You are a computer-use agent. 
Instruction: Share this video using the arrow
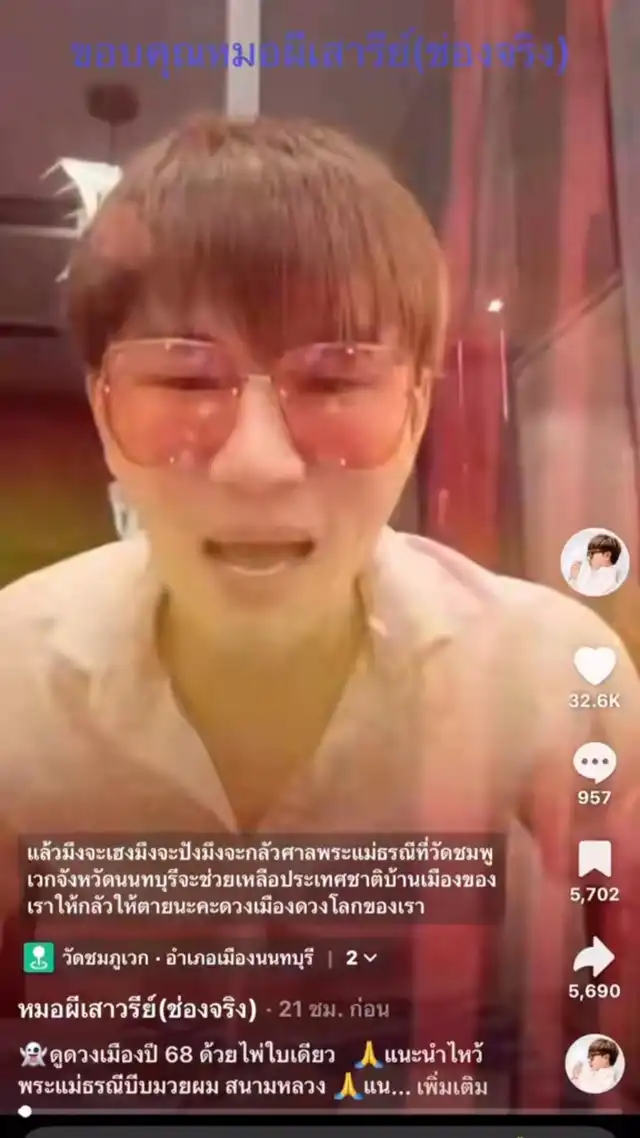click(594, 958)
